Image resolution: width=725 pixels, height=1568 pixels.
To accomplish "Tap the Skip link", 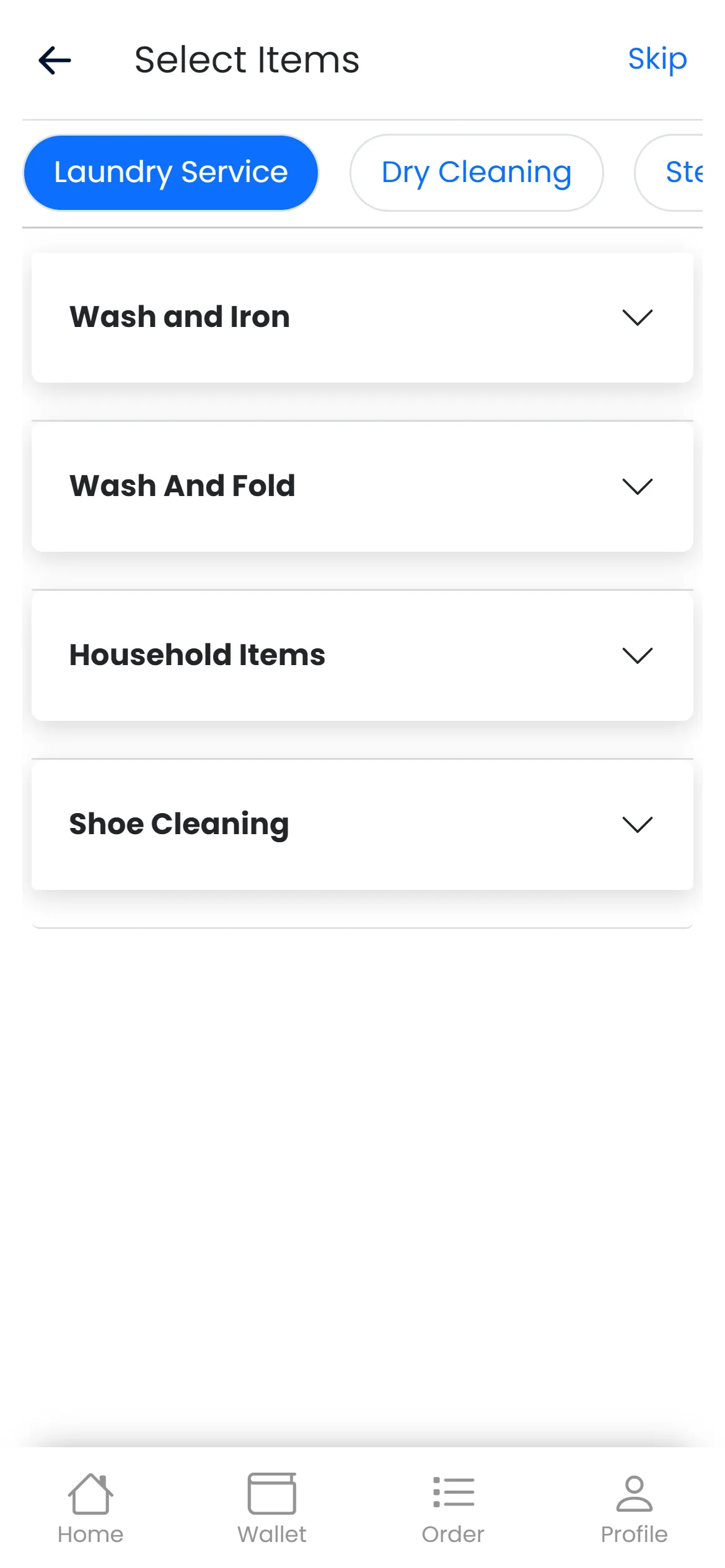I will pos(657,59).
